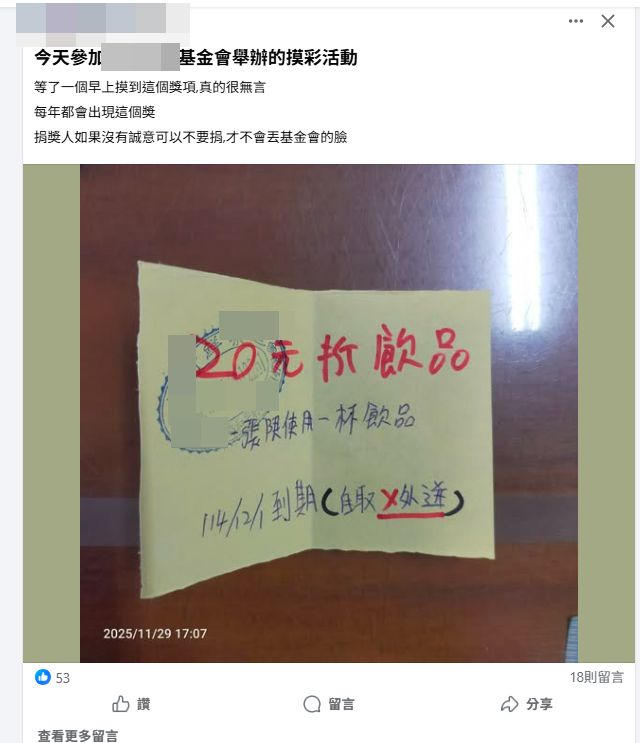Tap 留言 to write a comment
Image resolution: width=640 pixels, height=743 pixels.
tap(326, 704)
